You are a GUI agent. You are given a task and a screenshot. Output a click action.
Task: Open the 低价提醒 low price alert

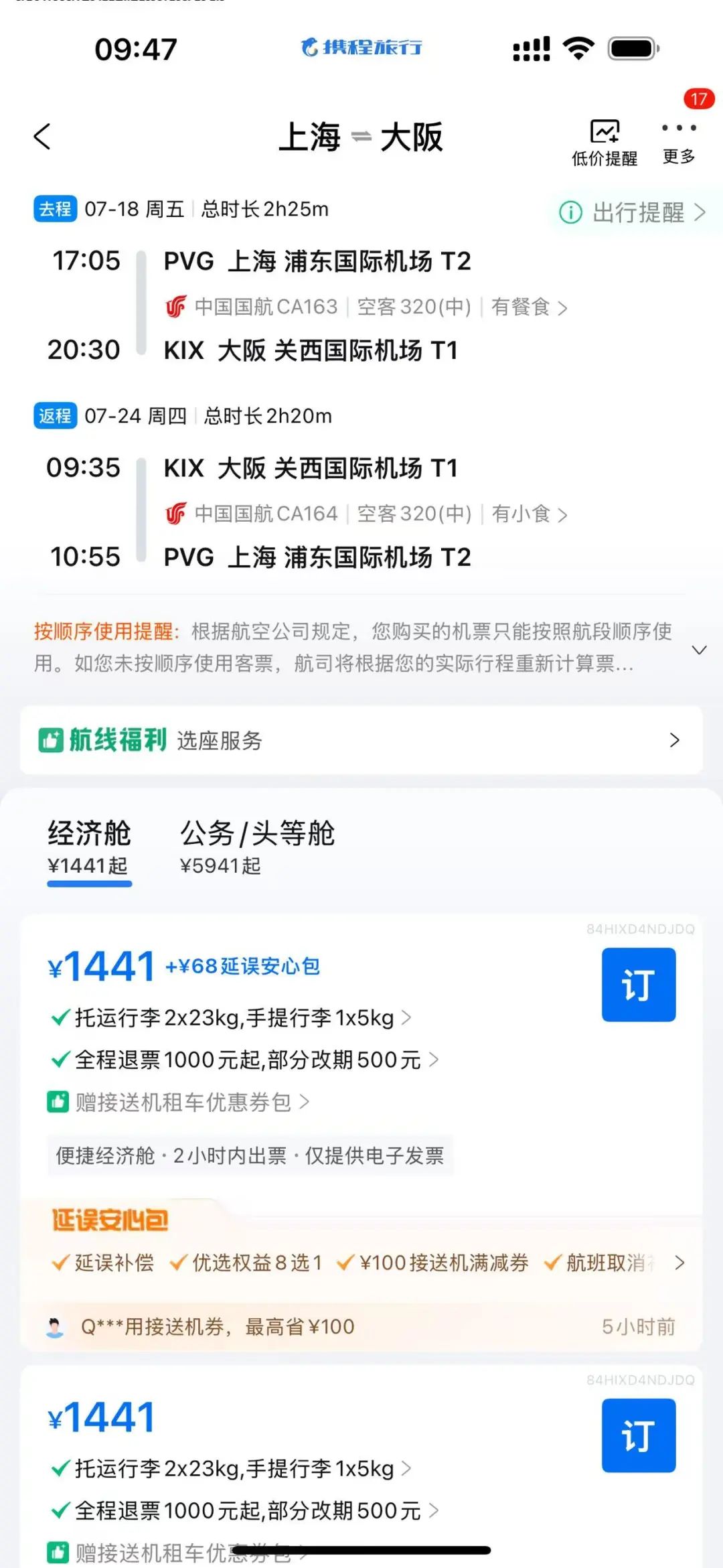(x=604, y=142)
